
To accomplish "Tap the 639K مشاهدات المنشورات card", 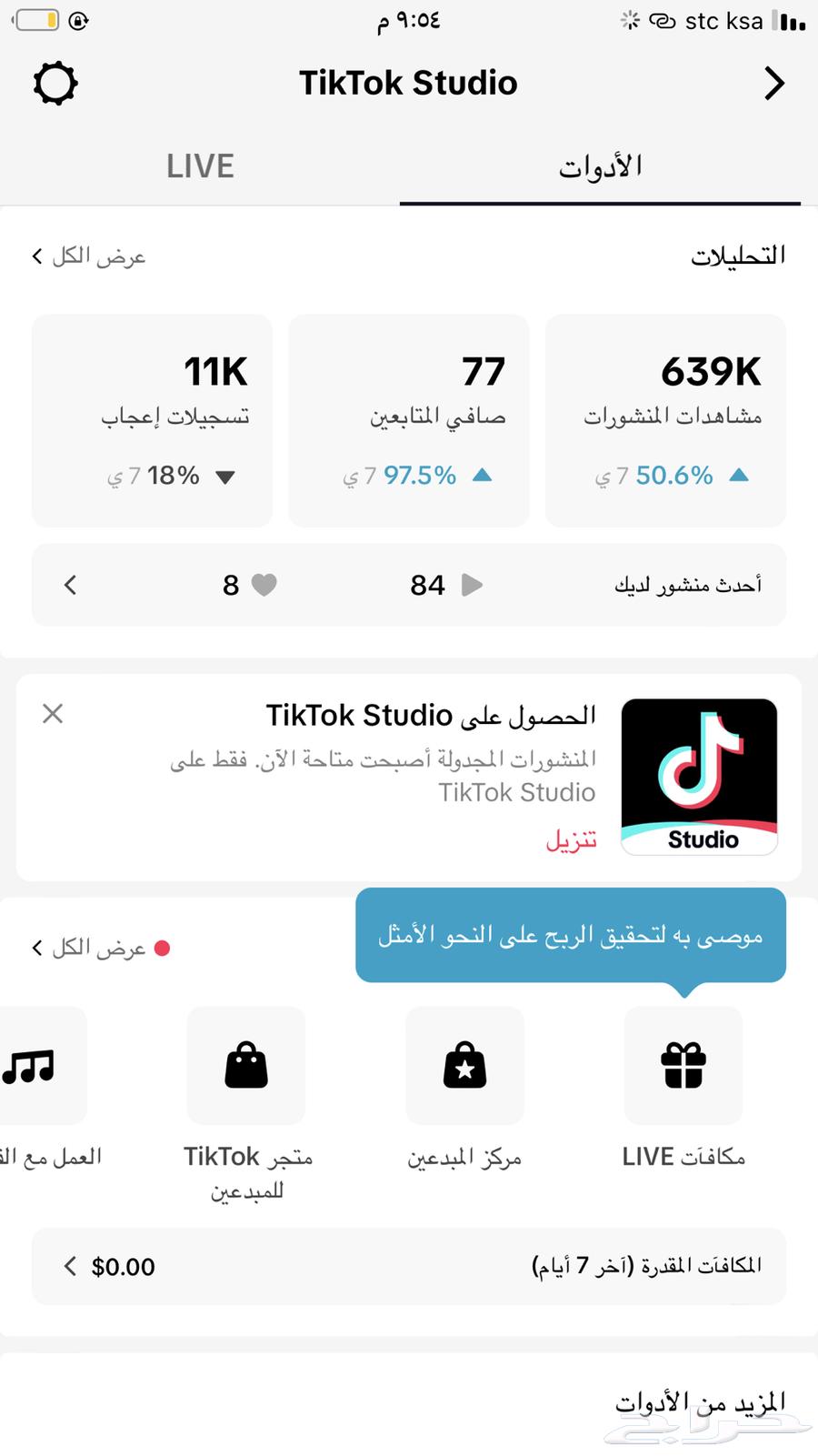I will pyautogui.click(x=665, y=420).
